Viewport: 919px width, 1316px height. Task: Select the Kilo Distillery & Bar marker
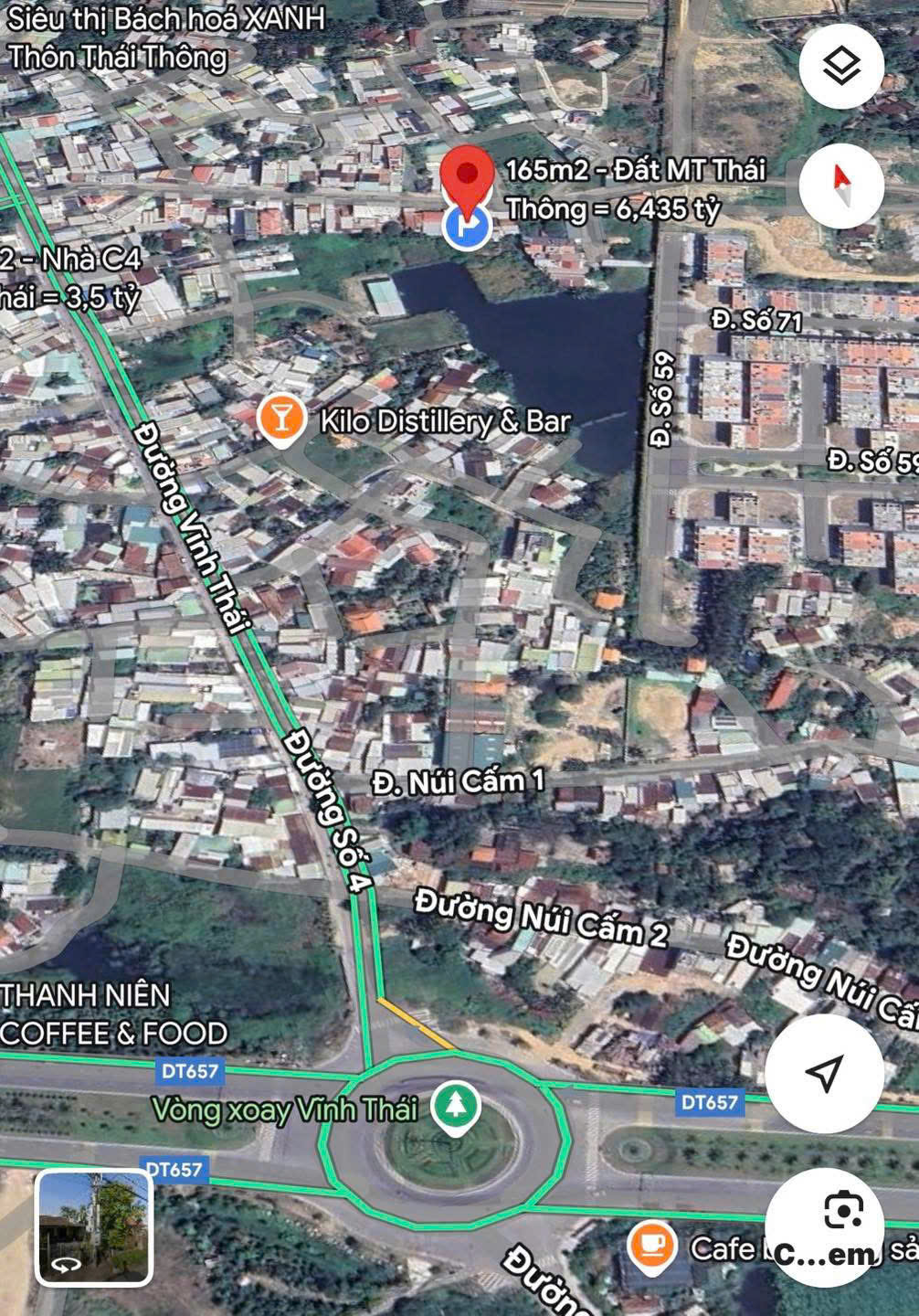pyautogui.click(x=281, y=419)
